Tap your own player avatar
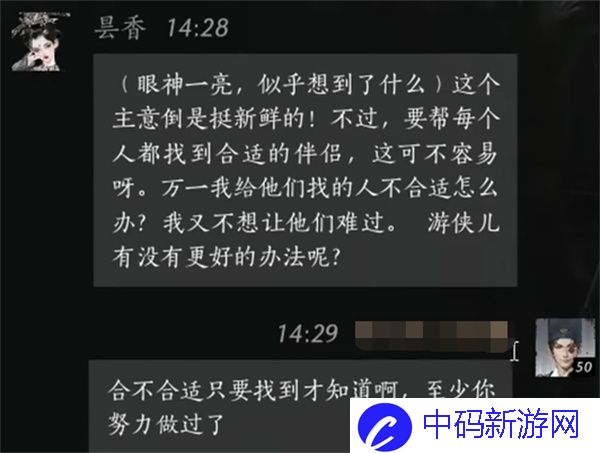 coord(563,348)
